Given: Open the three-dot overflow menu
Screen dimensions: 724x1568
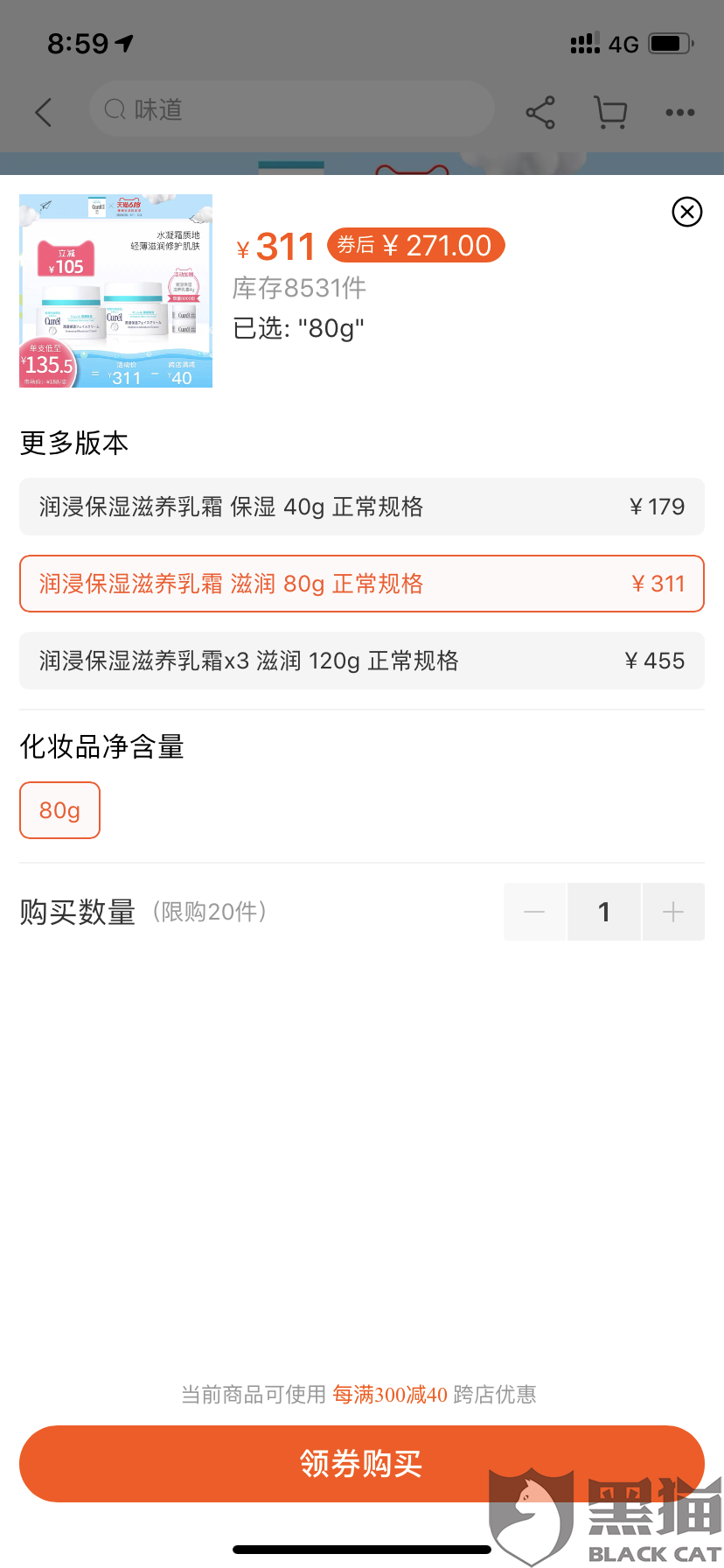Looking at the screenshot, I should coord(680,112).
